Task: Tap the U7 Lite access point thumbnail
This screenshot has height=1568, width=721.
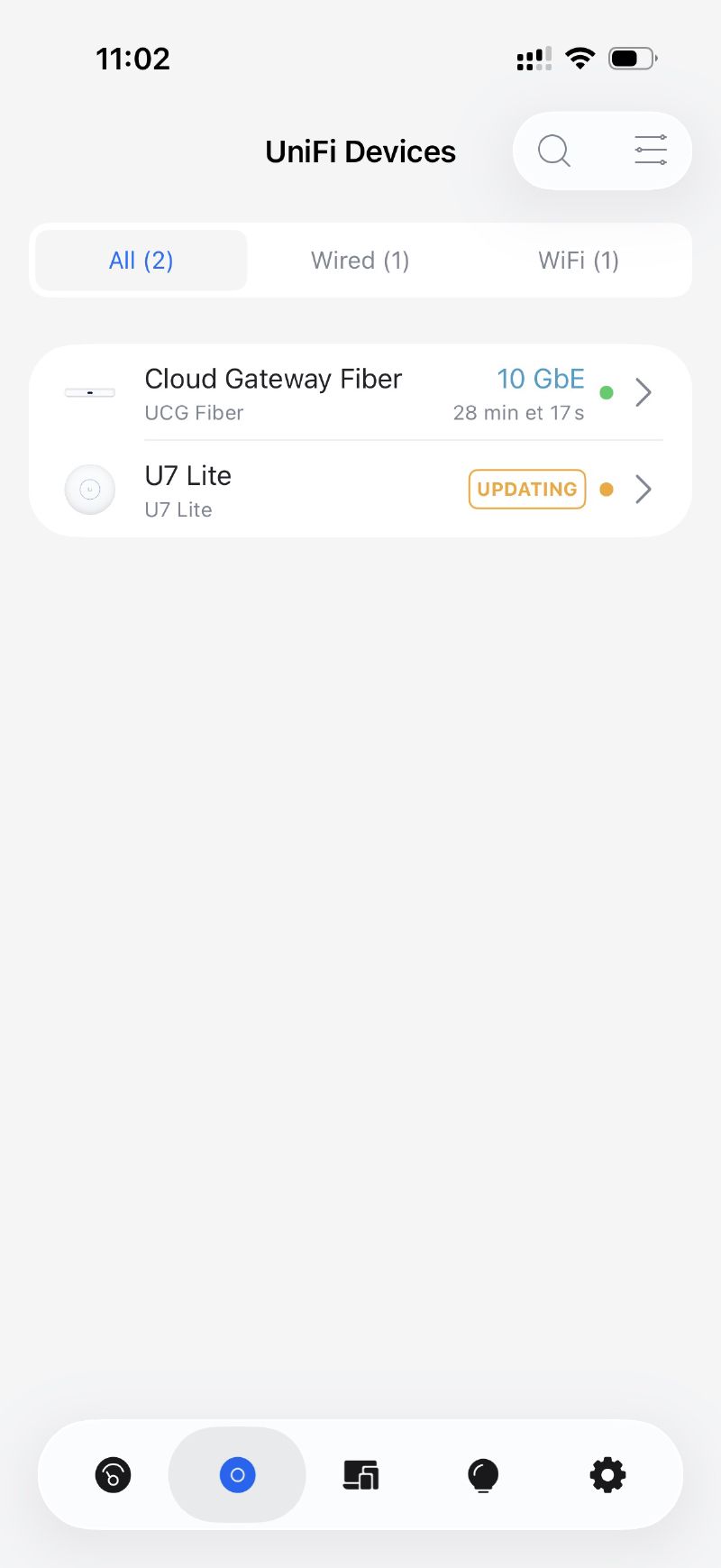Action: coord(89,489)
